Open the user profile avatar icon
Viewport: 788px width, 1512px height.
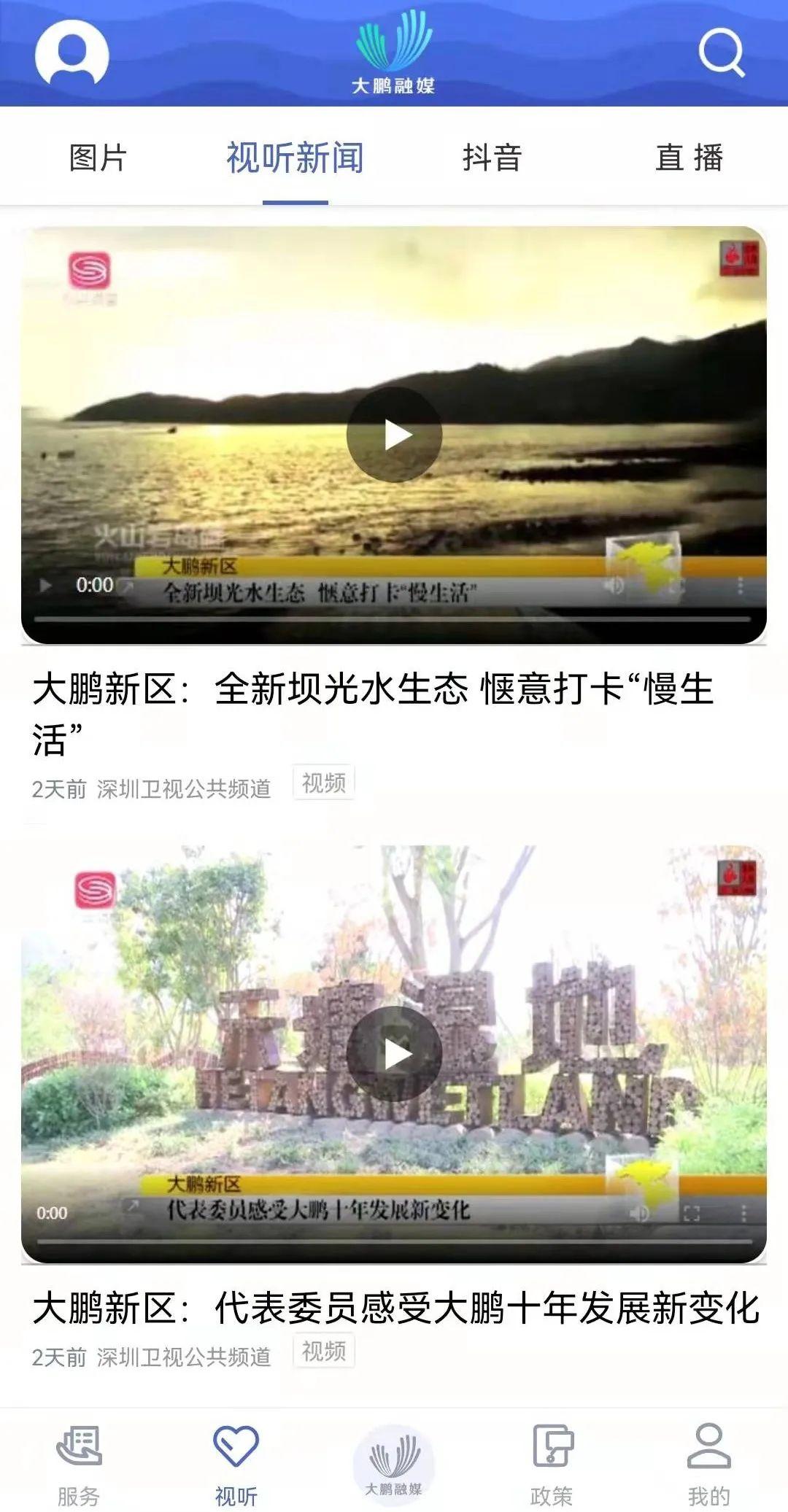(x=72, y=53)
